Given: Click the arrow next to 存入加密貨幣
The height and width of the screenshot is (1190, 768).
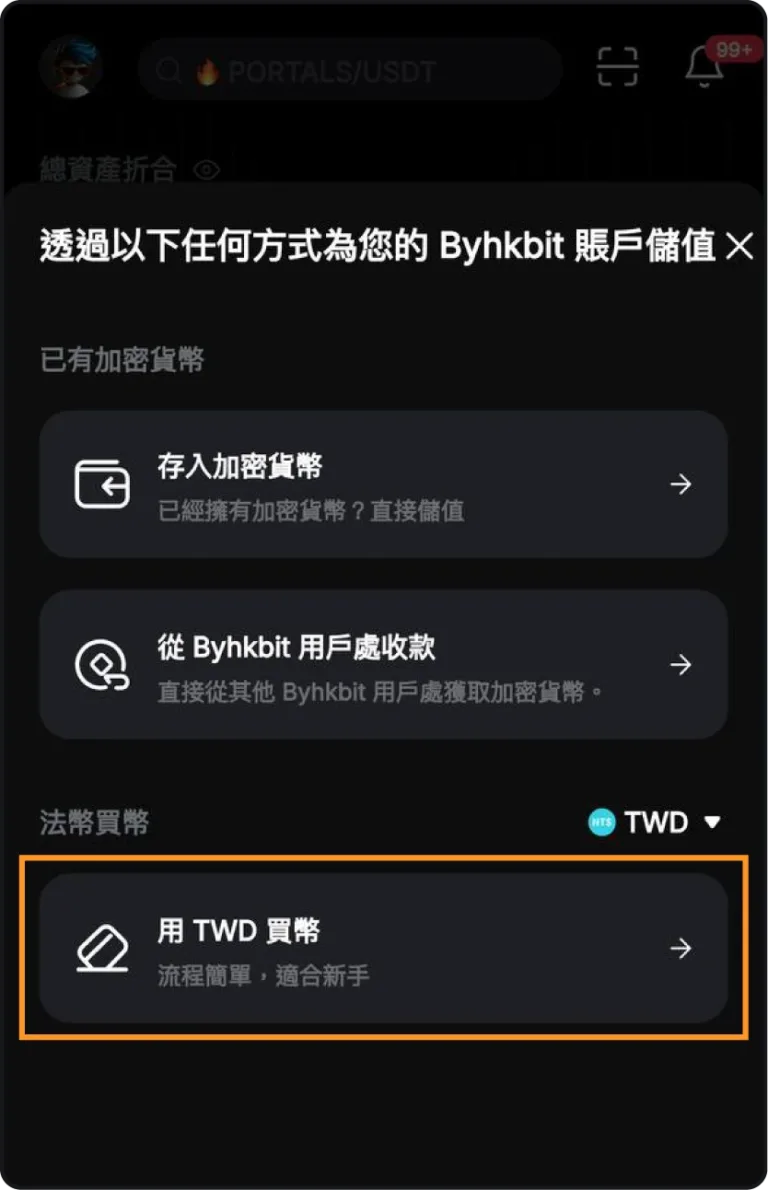Looking at the screenshot, I should tap(681, 484).
